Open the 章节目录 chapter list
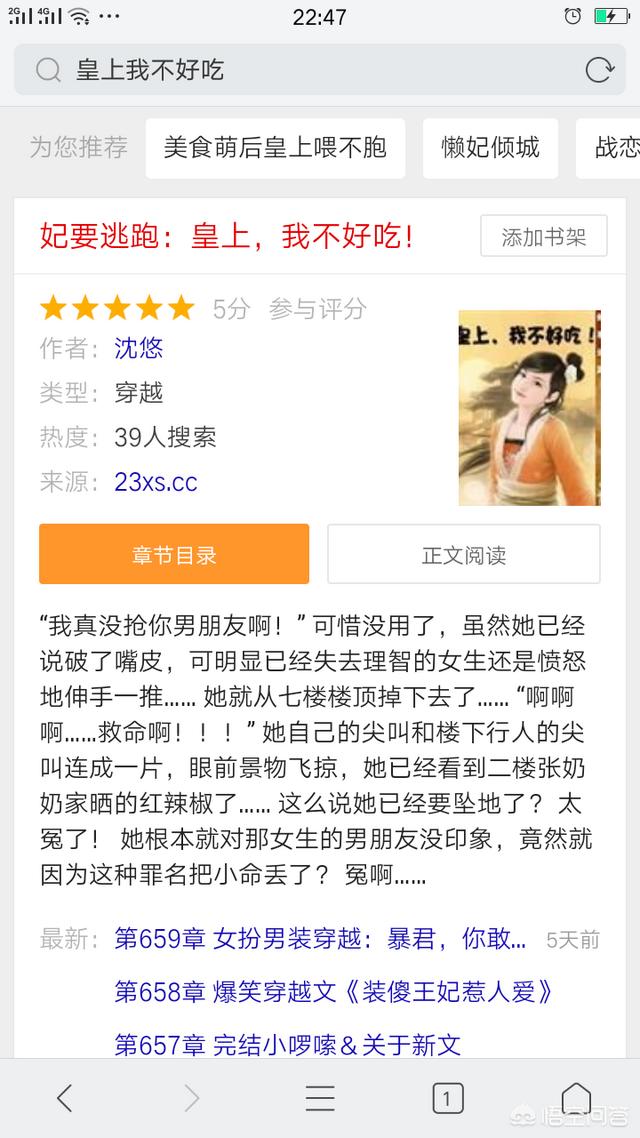 coord(174,554)
